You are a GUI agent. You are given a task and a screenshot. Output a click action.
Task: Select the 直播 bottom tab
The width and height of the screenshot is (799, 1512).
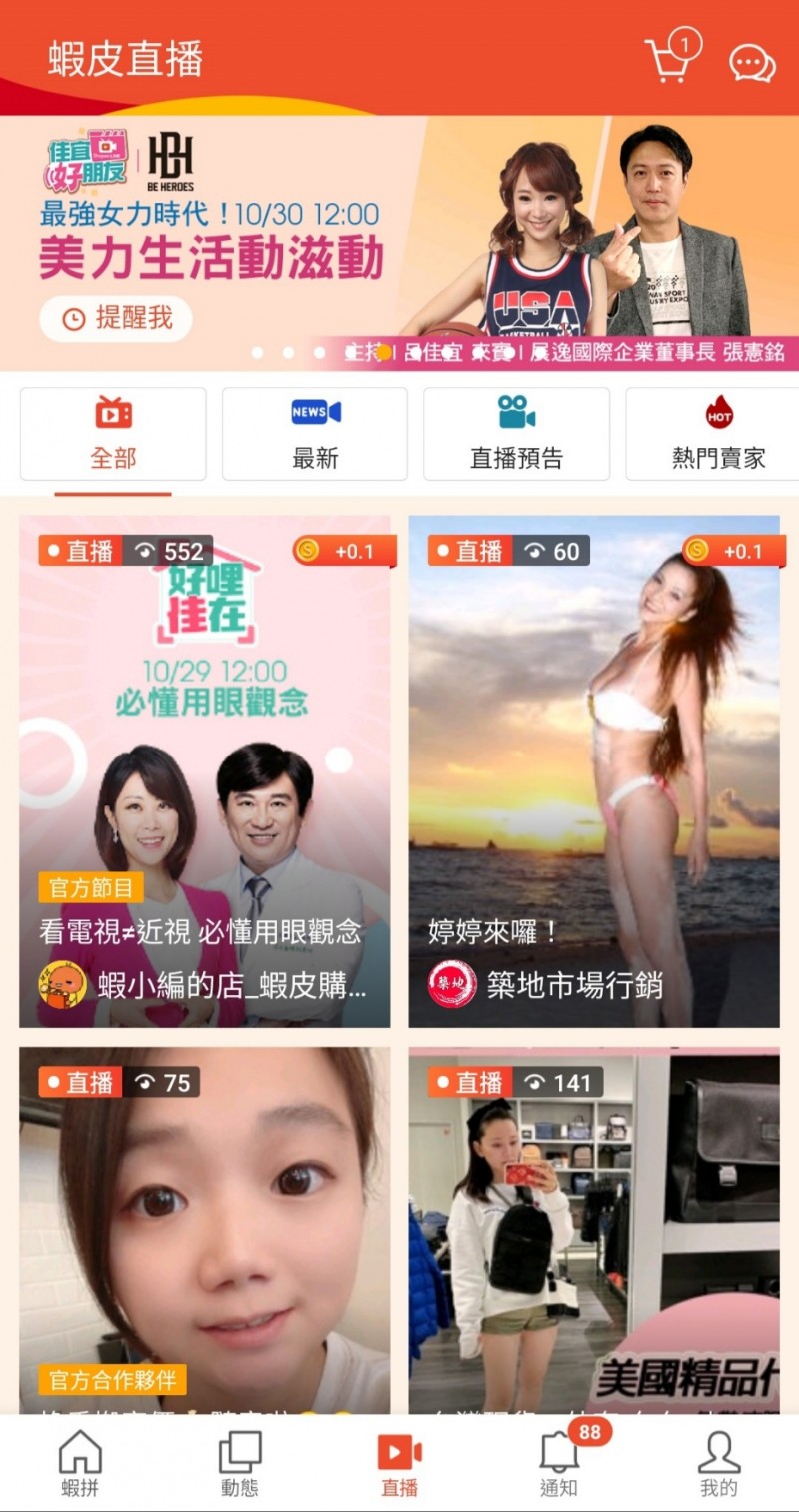pos(399,1464)
